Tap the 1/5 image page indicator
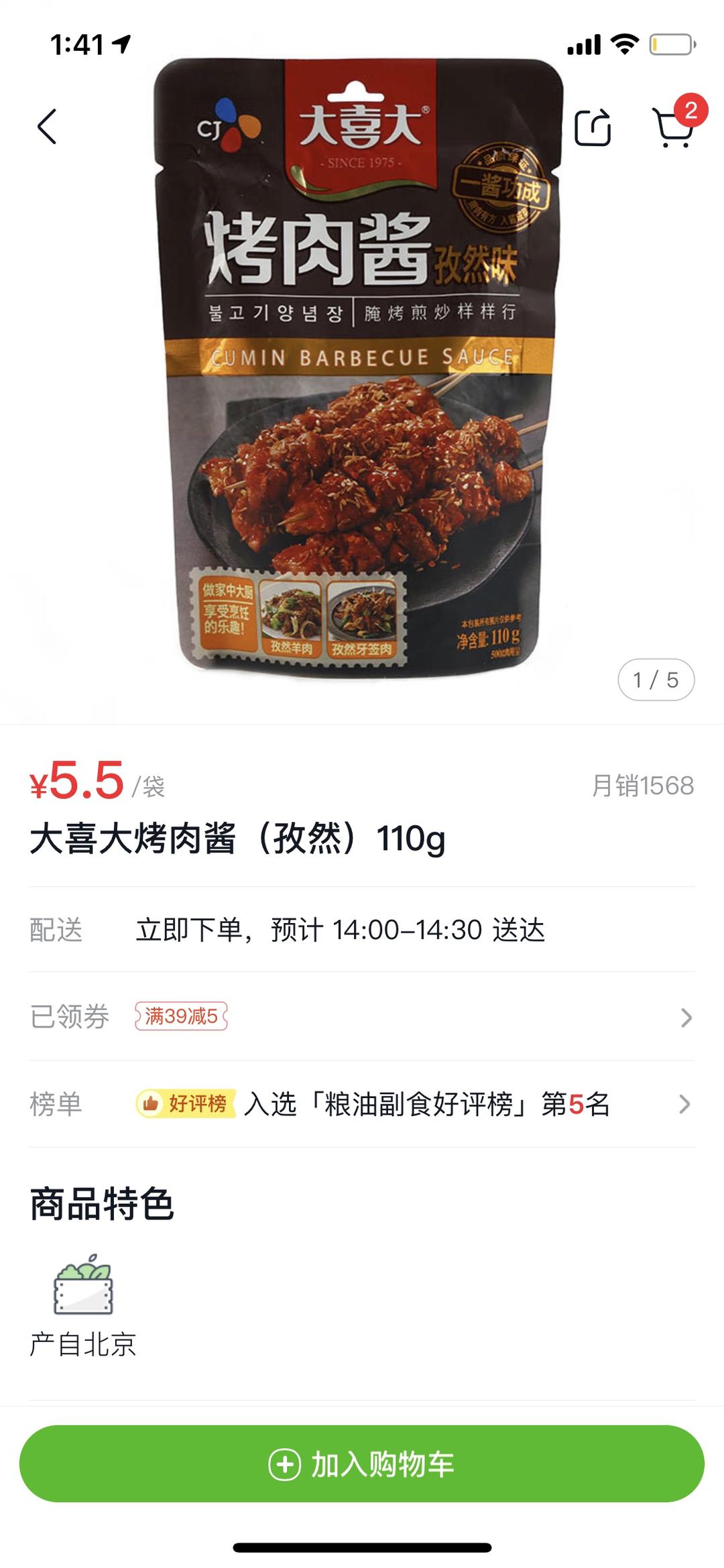The height and width of the screenshot is (1568, 724). [655, 680]
